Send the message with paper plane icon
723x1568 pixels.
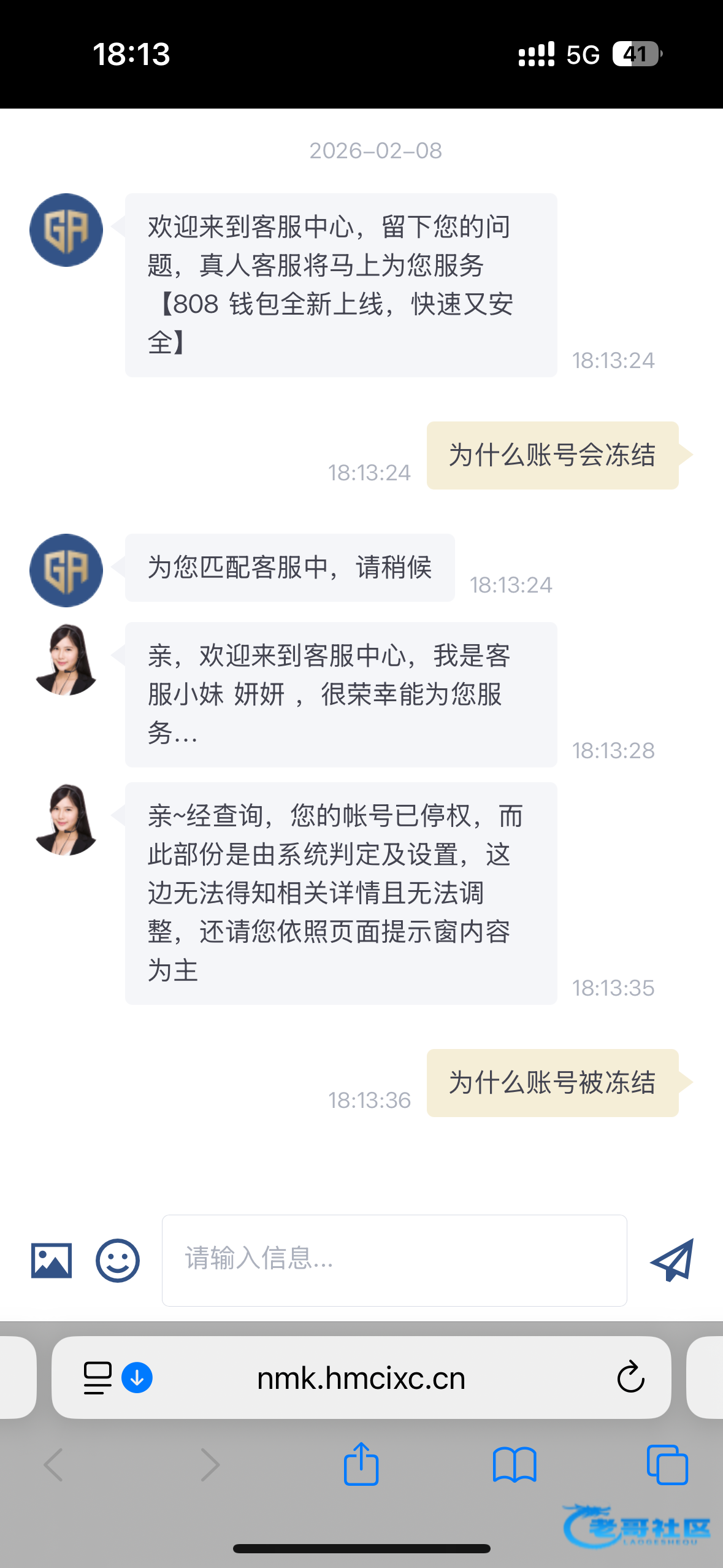tap(672, 1260)
